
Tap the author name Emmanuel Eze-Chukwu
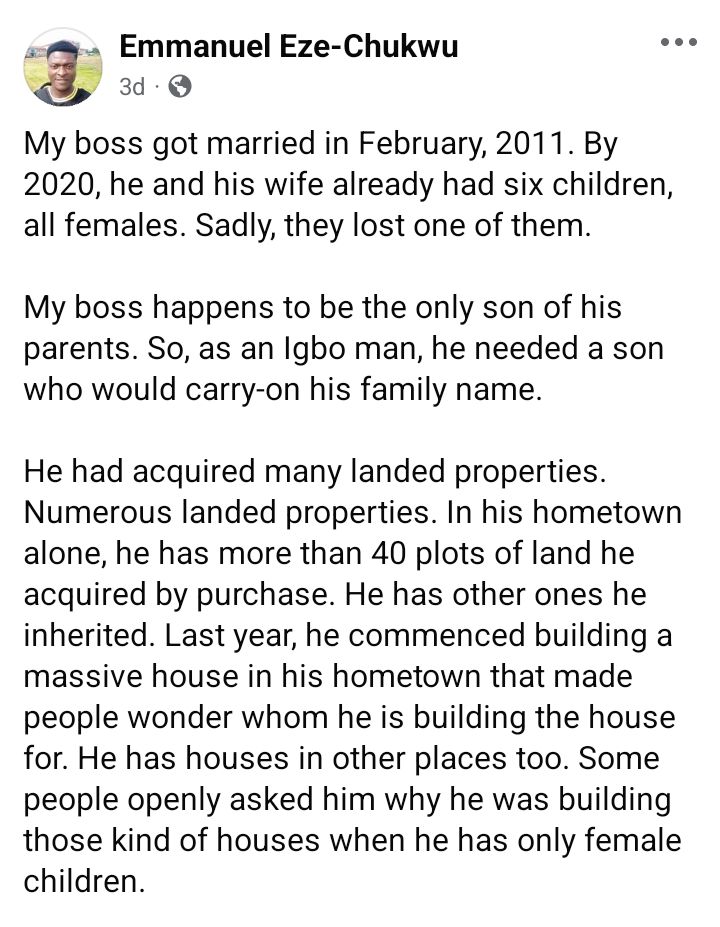[288, 46]
